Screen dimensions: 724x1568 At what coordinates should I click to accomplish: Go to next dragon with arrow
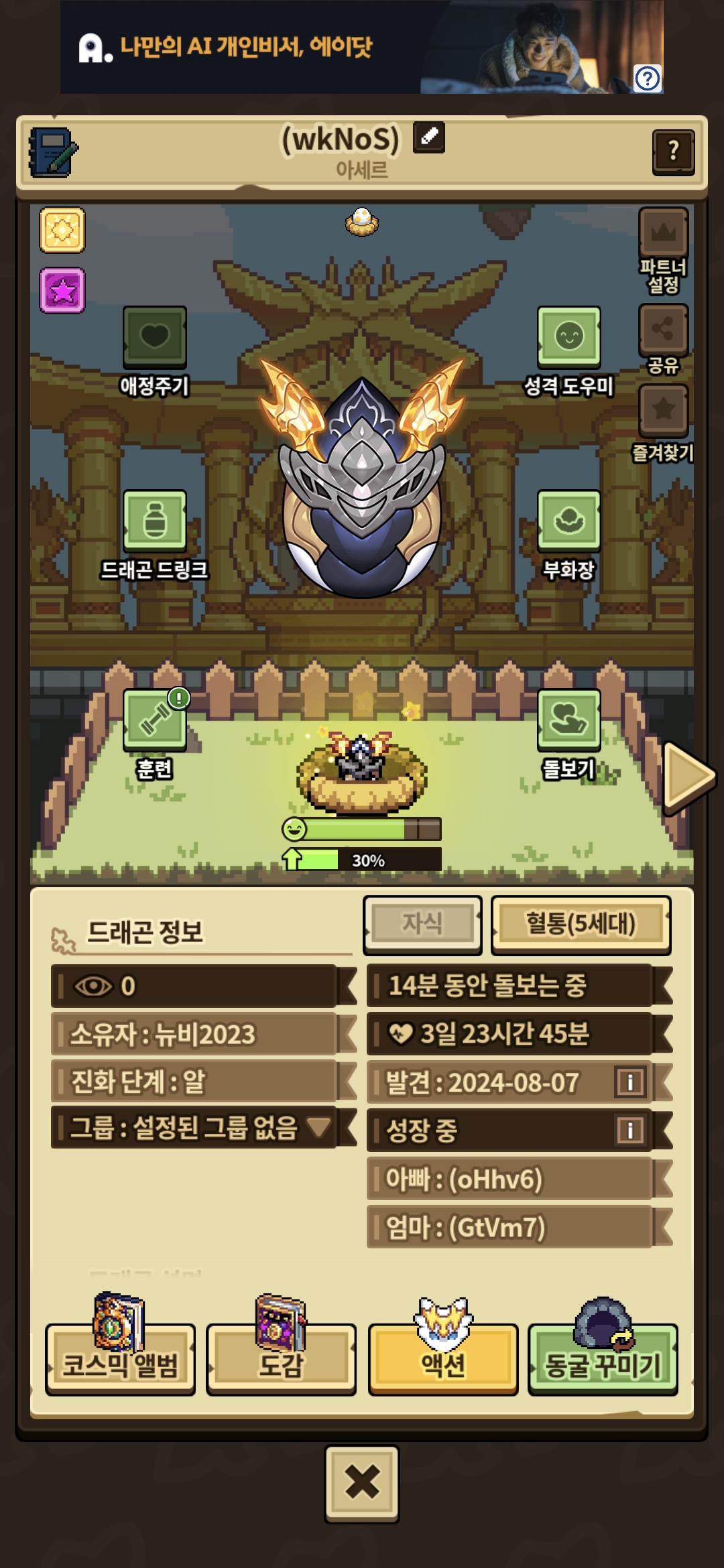click(688, 778)
